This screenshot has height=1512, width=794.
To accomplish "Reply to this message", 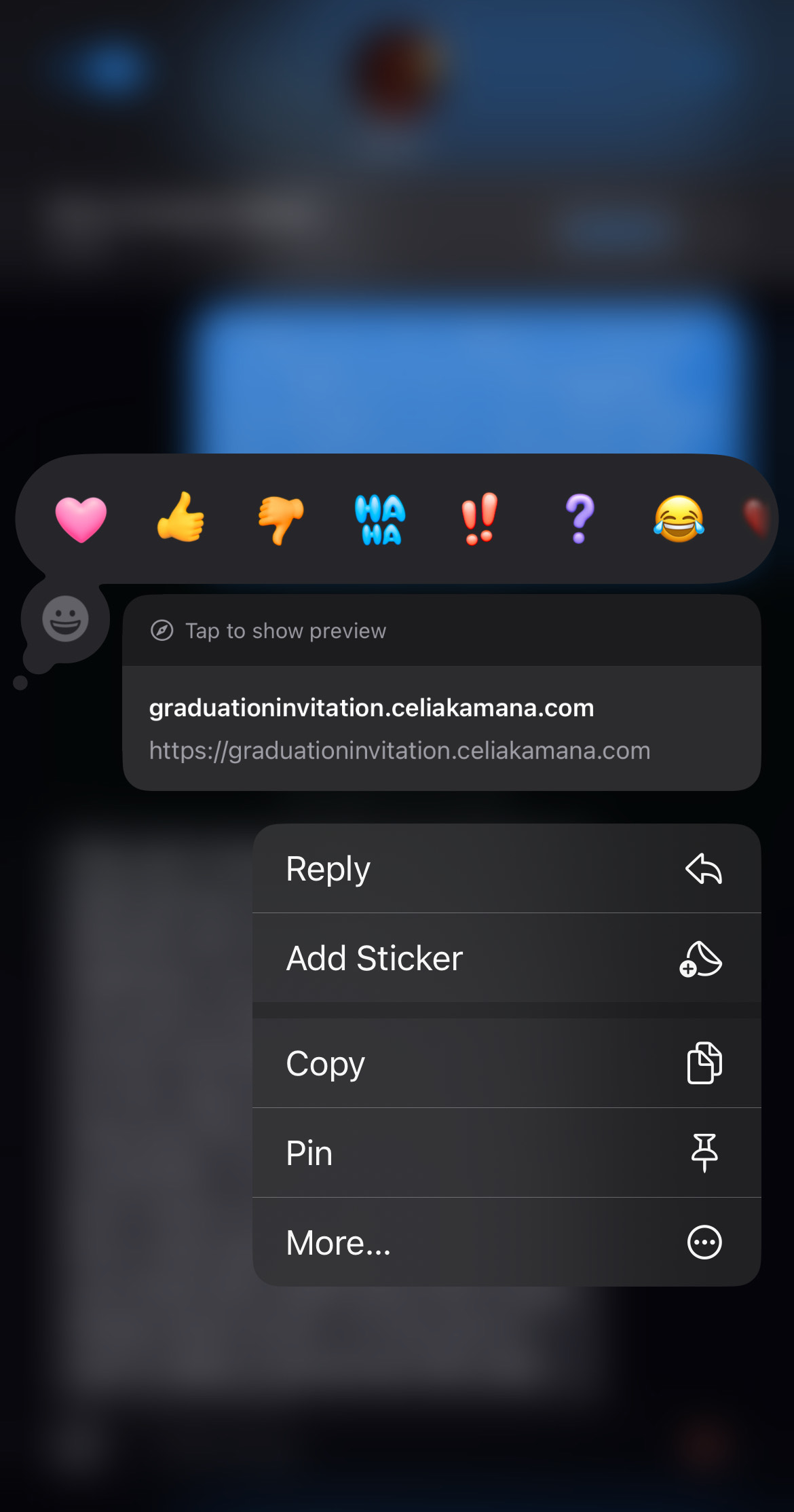I will click(506, 869).
